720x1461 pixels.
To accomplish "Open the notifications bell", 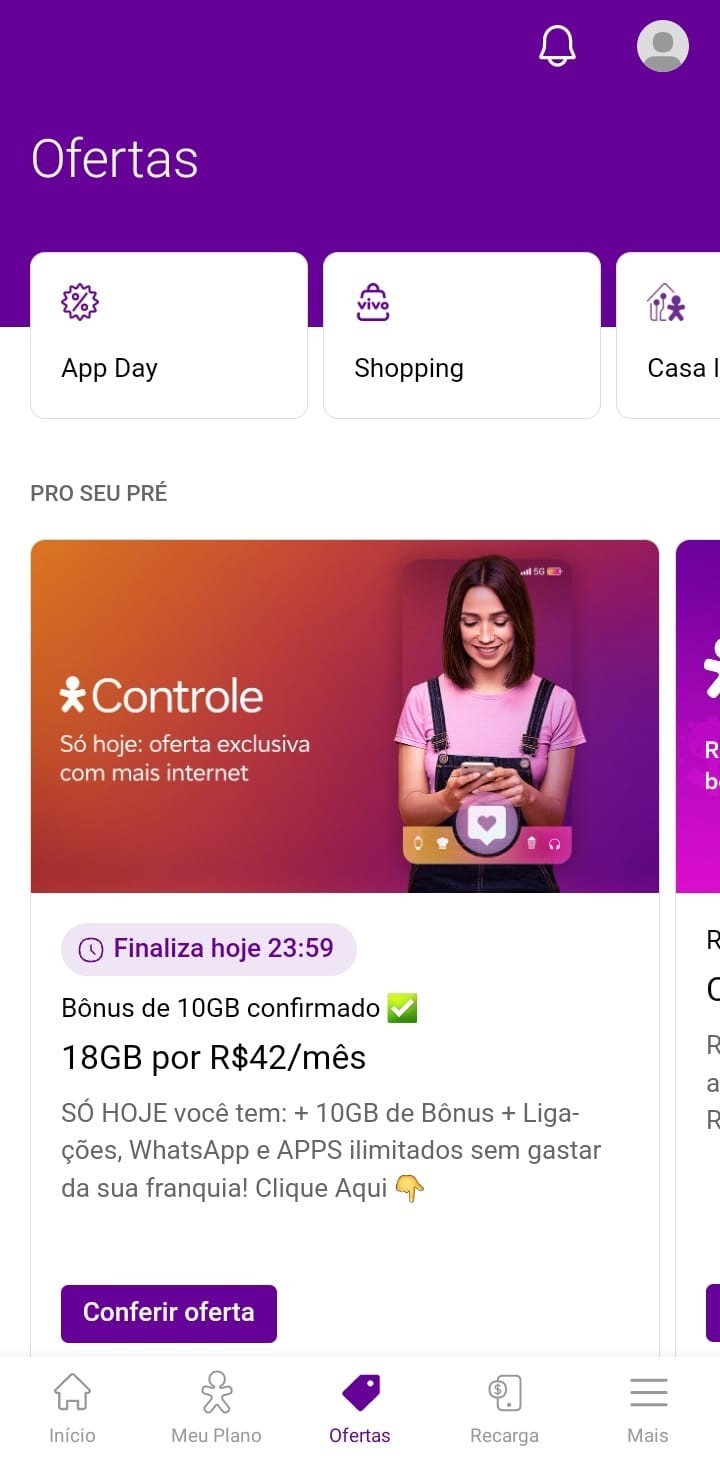I will click(x=557, y=46).
